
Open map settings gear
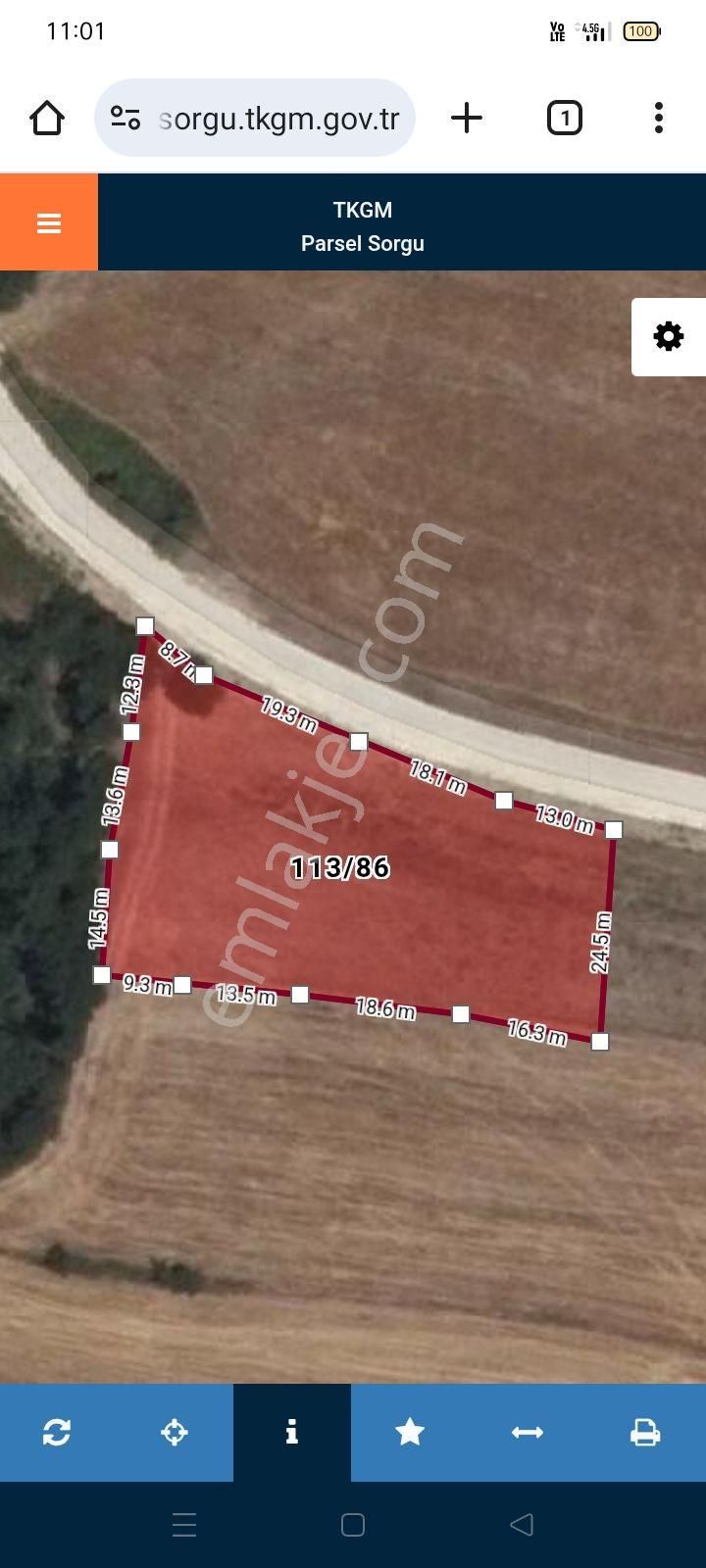[669, 337]
